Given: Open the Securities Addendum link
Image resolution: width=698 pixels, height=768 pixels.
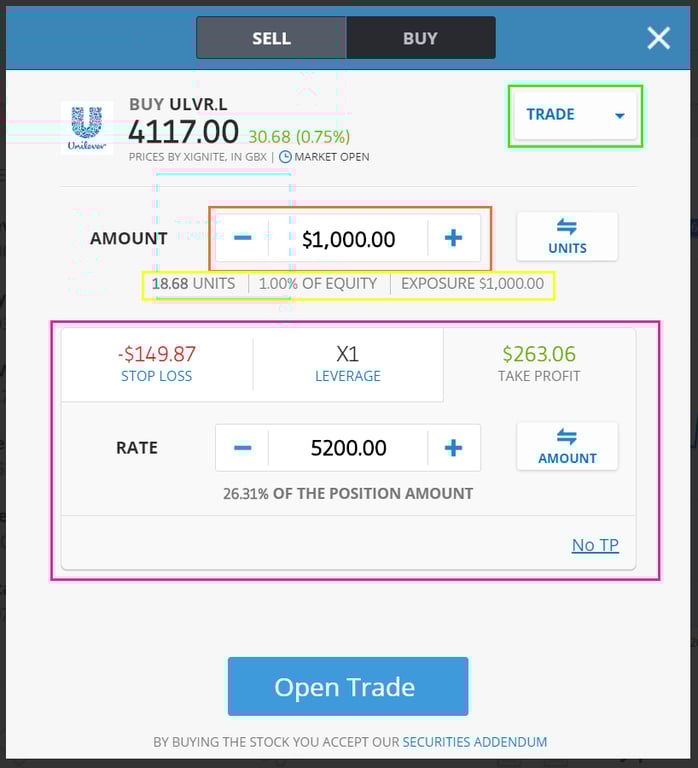Looking at the screenshot, I should pyautogui.click(x=474, y=742).
